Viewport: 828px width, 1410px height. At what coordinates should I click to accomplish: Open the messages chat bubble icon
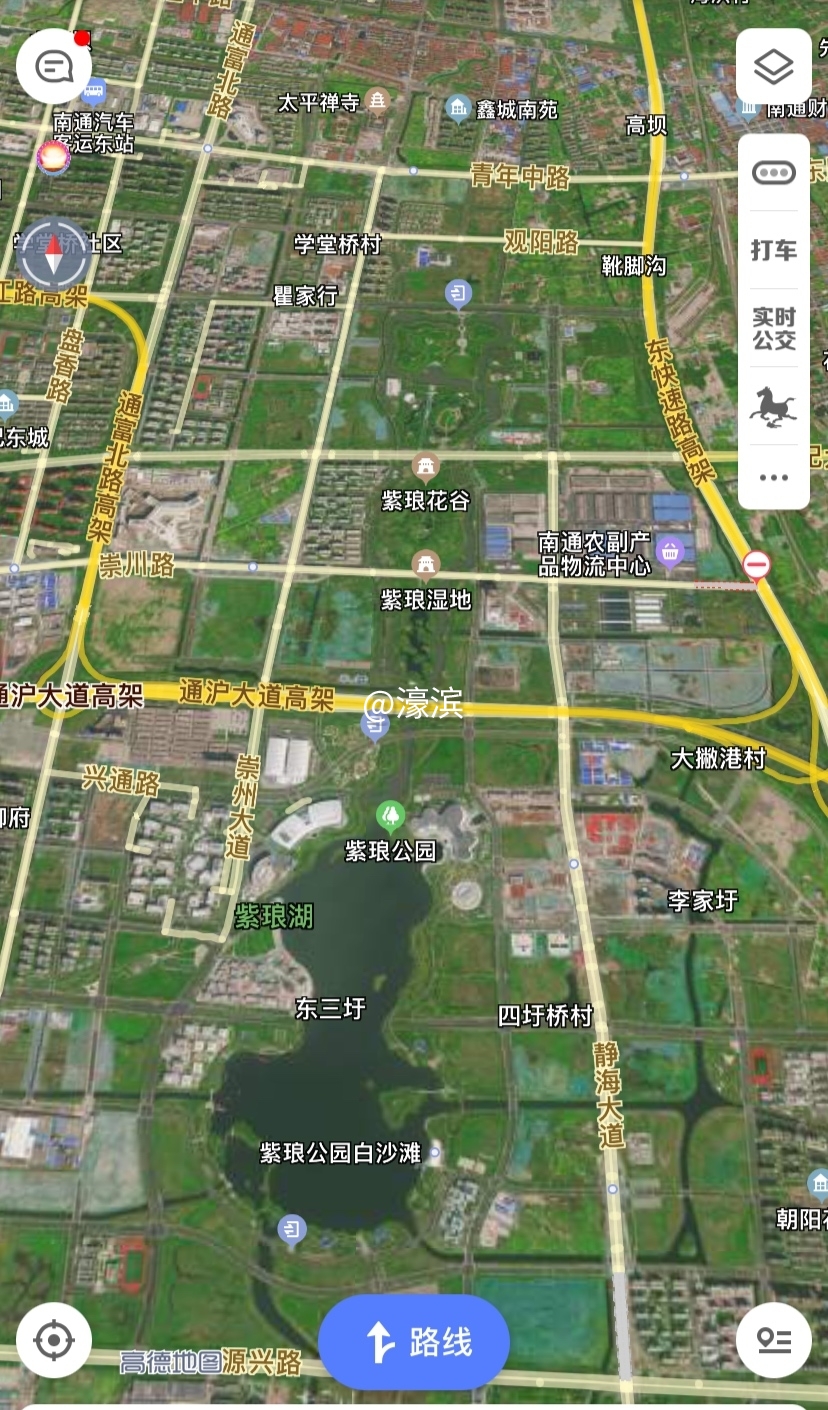point(53,66)
